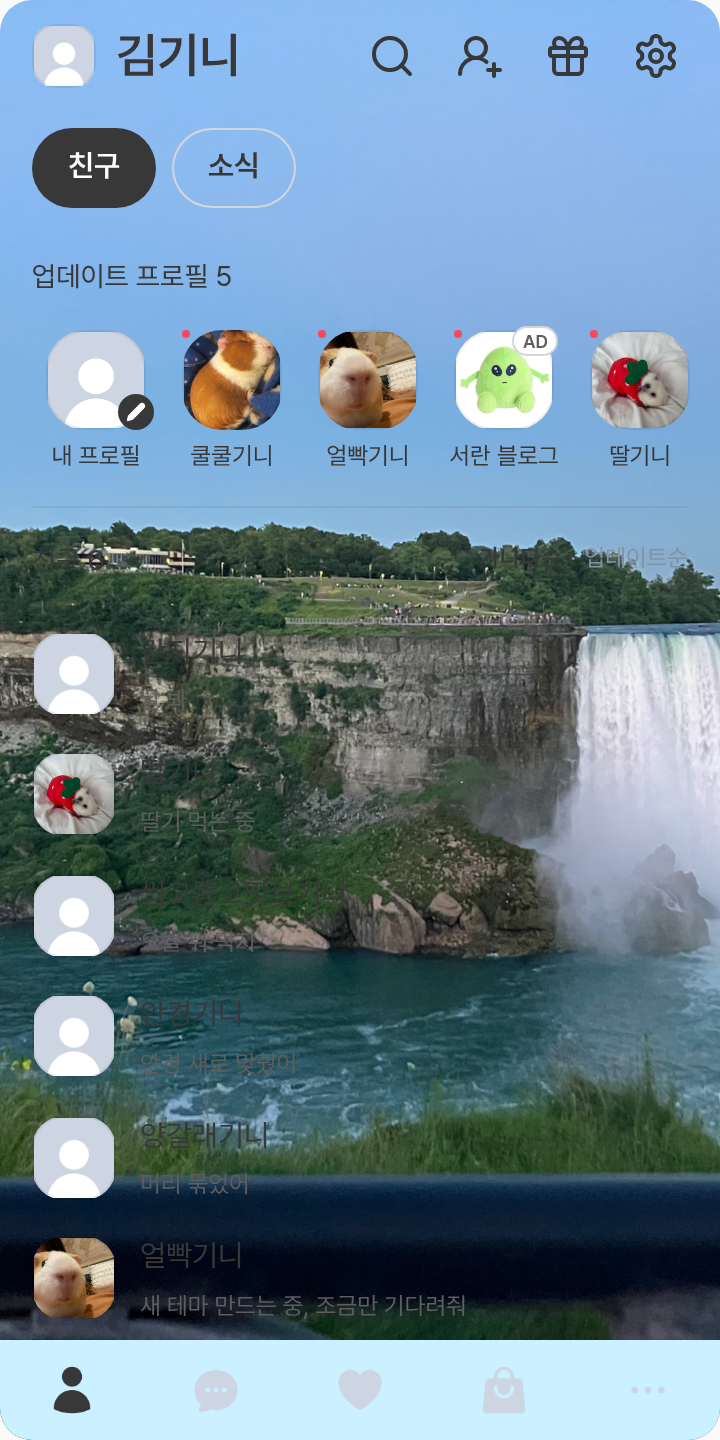Open 얼빡기니 row with the theme status

pos(360,1278)
